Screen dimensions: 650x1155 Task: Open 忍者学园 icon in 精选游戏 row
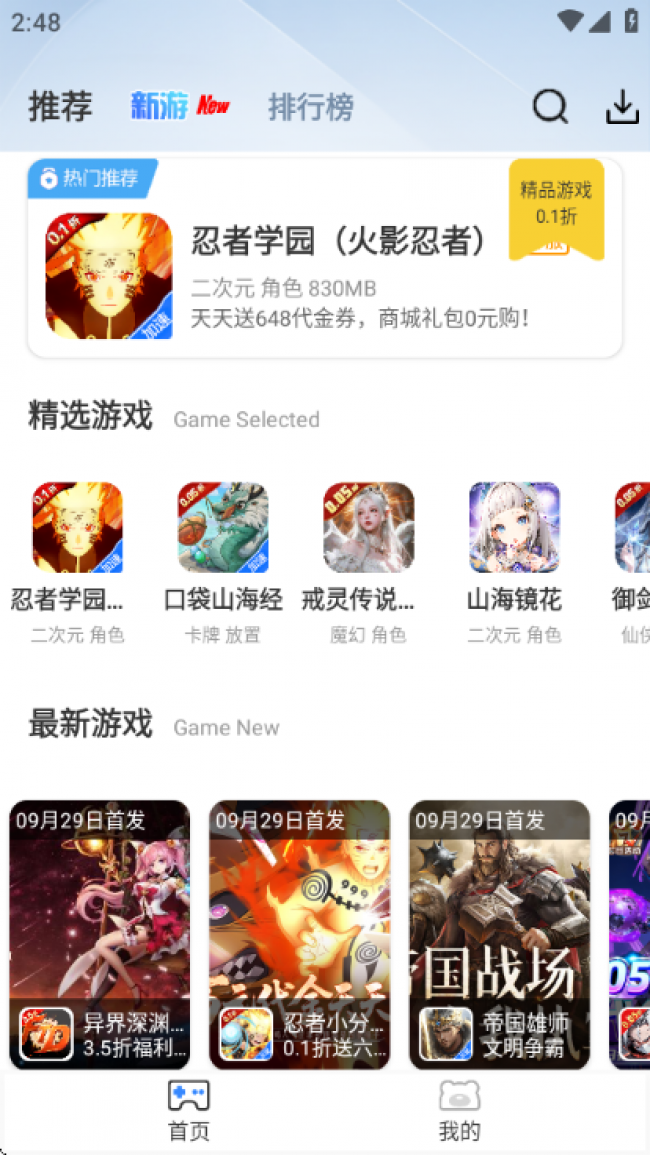(77, 528)
